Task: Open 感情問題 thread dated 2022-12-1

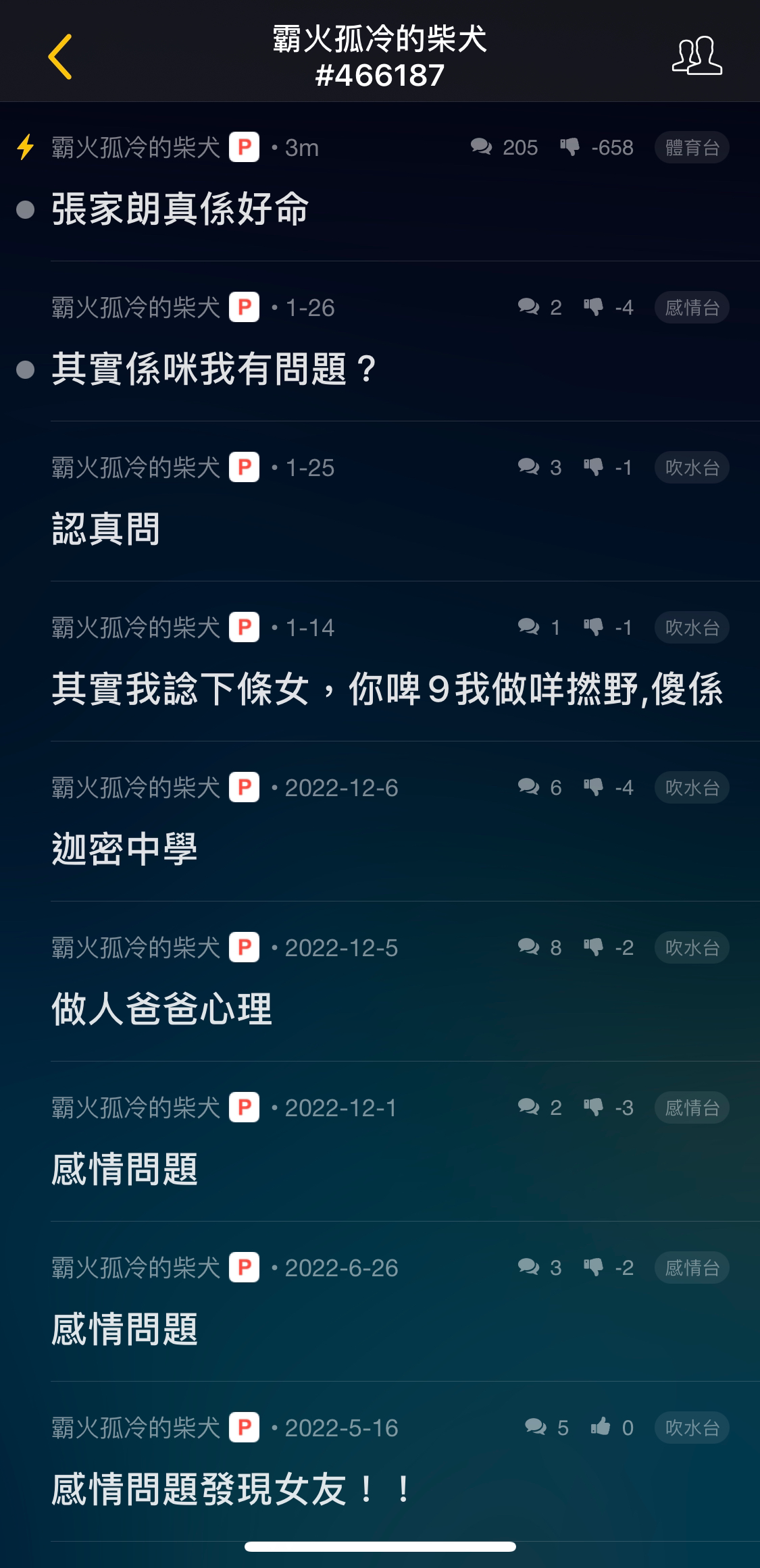Action: tap(124, 1169)
